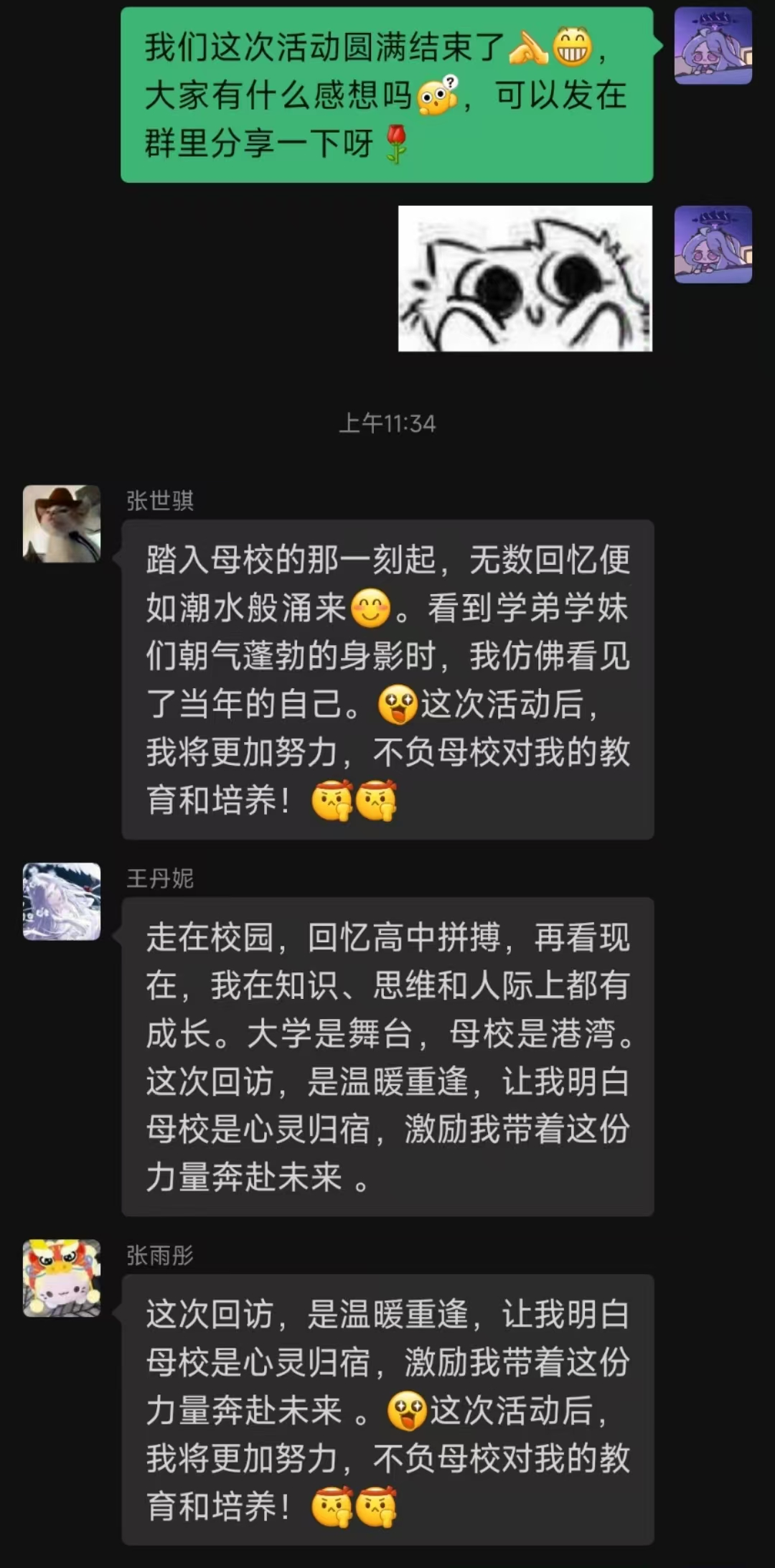
Task: Tap own avatar beside the cat sticker
Action: tap(713, 244)
